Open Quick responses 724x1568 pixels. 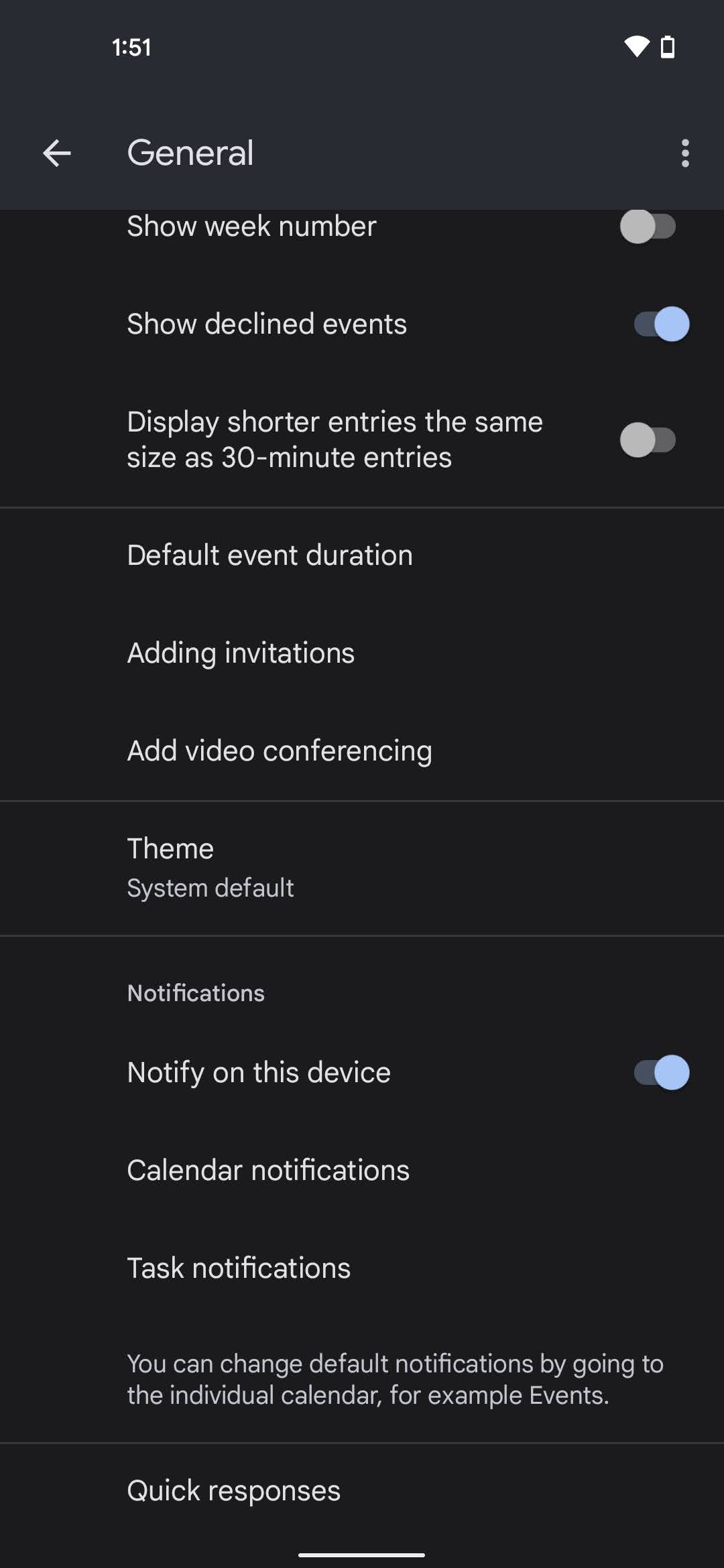tap(234, 1491)
